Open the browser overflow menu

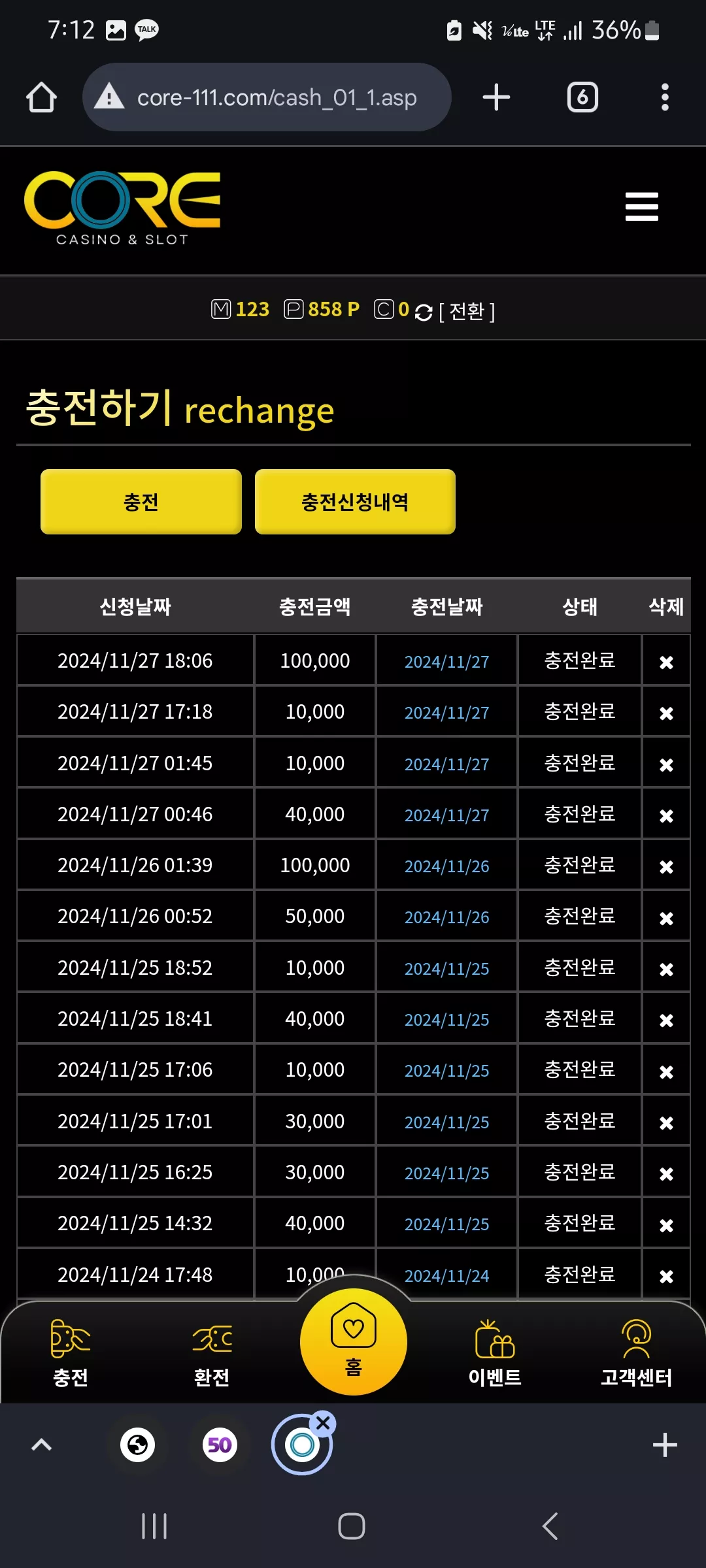click(x=665, y=97)
